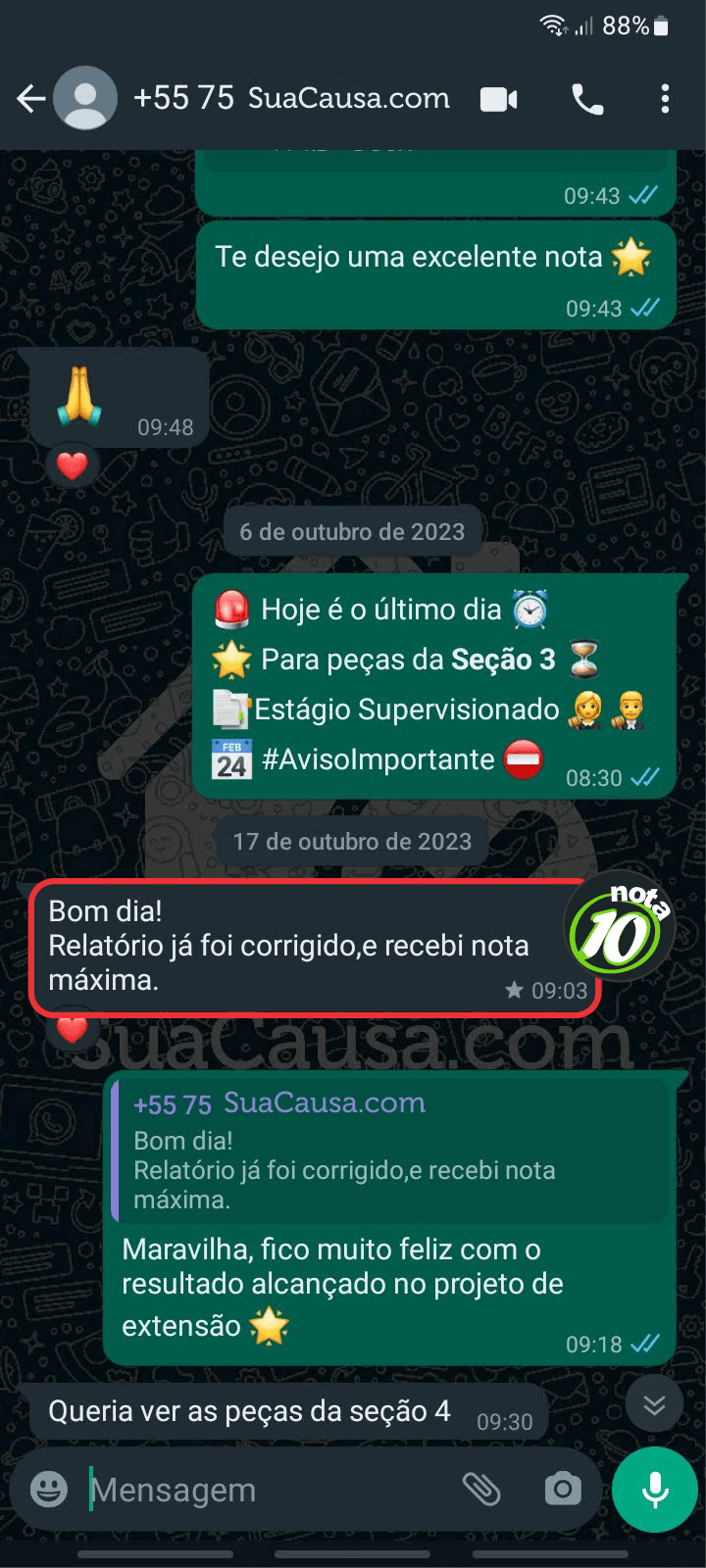Tap the blue double check marks at 09:18
Viewport: 706px width, 1568px height.
(x=642, y=1344)
